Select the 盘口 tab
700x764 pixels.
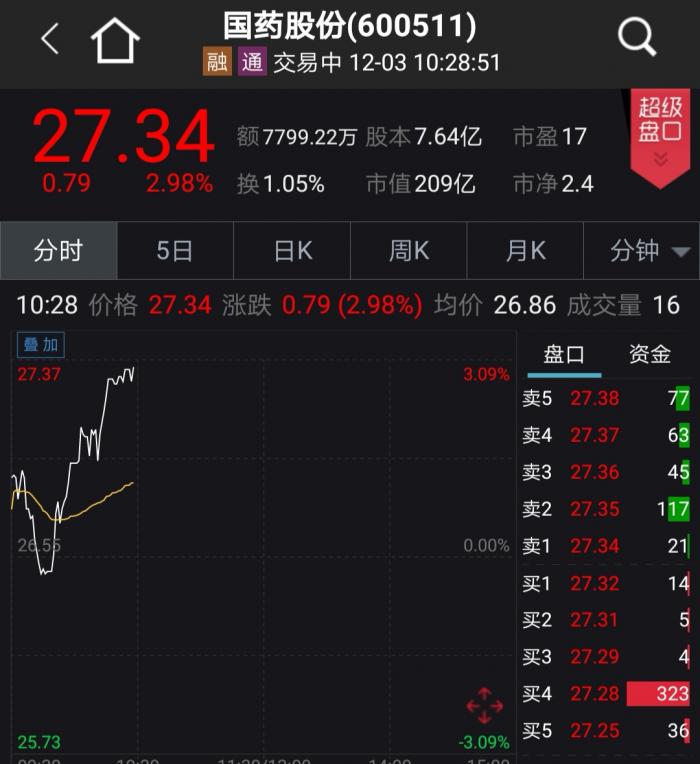pos(564,354)
